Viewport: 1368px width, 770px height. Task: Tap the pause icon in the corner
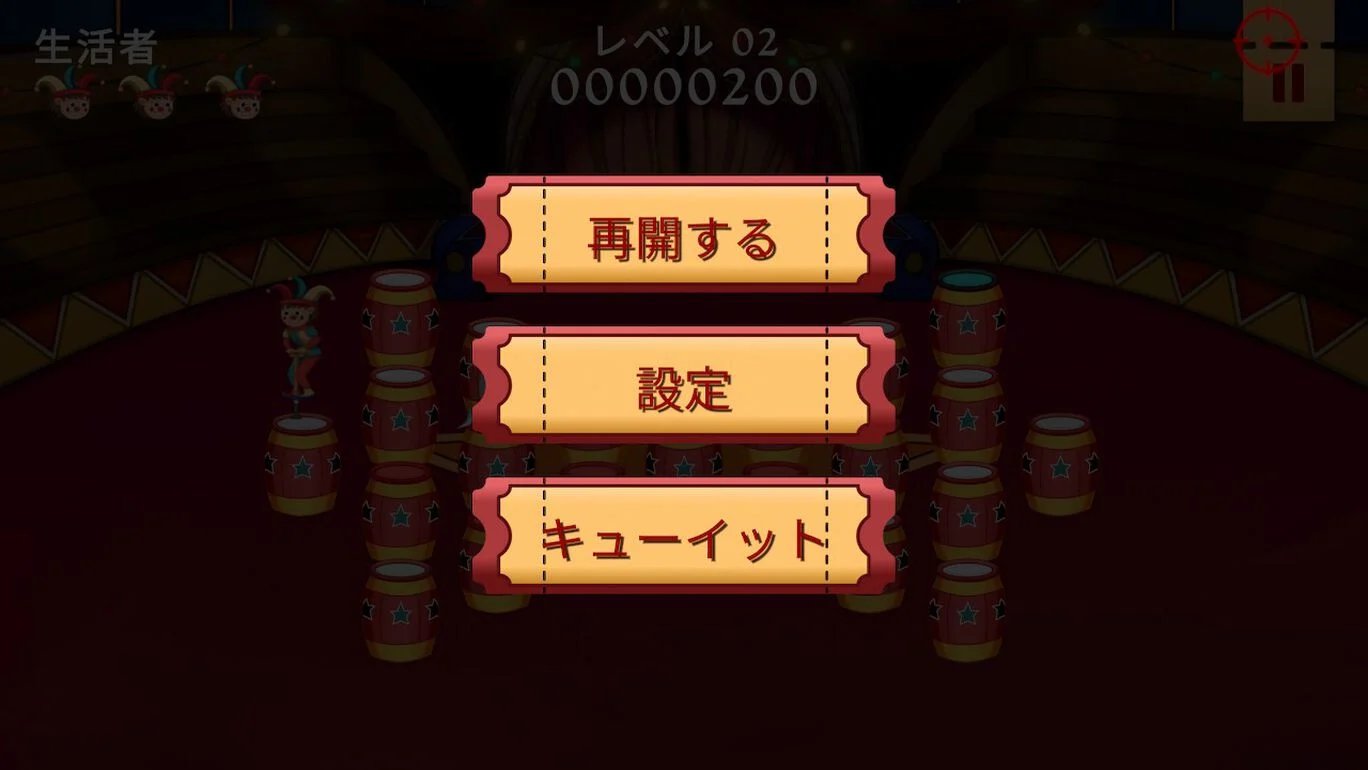click(1288, 83)
